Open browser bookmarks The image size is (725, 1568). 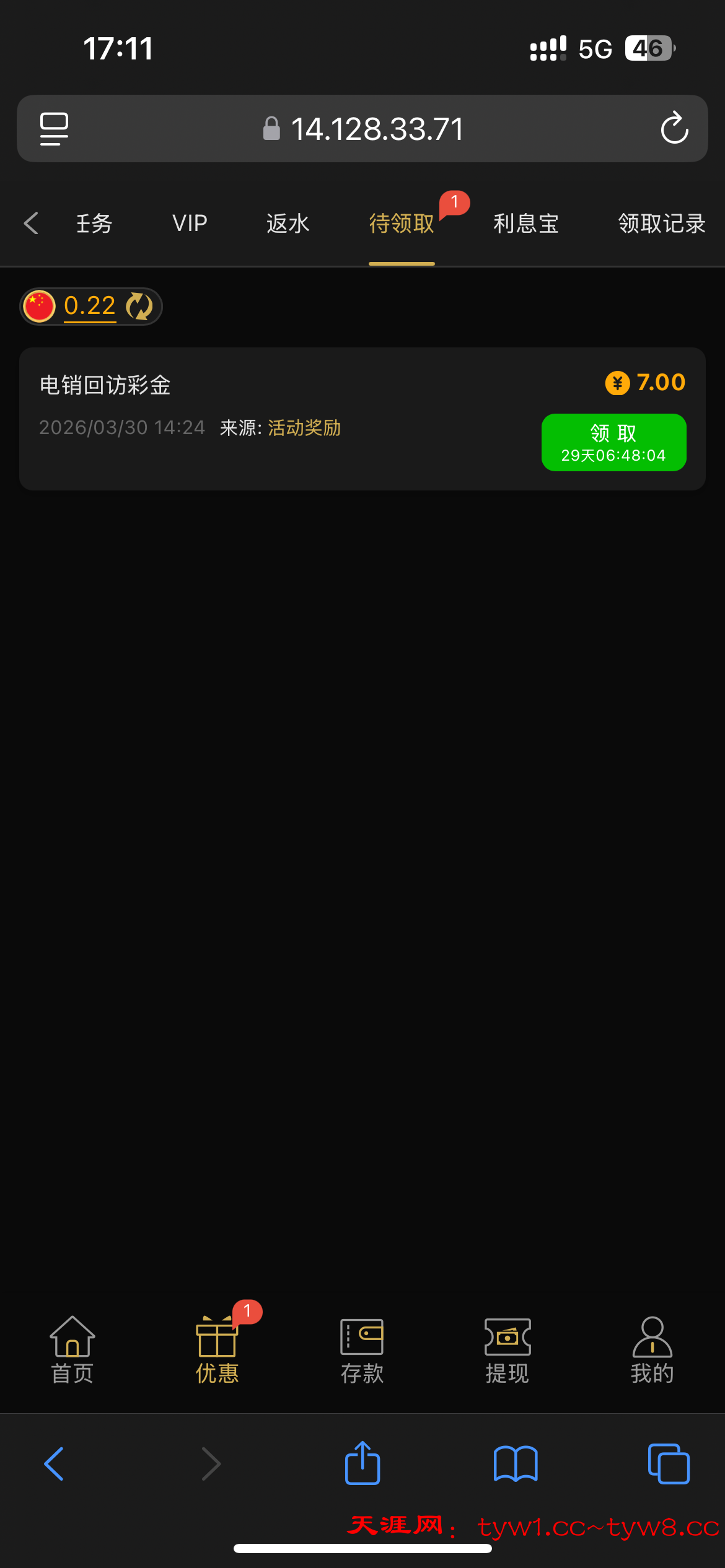coord(516,1464)
